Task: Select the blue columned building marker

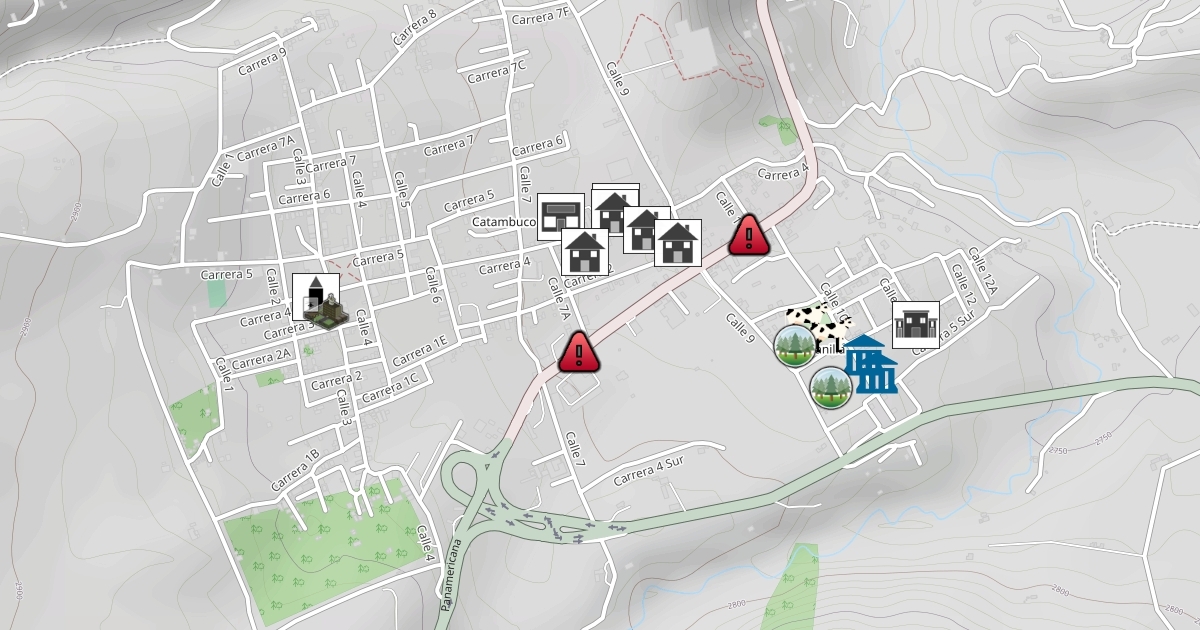Action: pos(870,364)
